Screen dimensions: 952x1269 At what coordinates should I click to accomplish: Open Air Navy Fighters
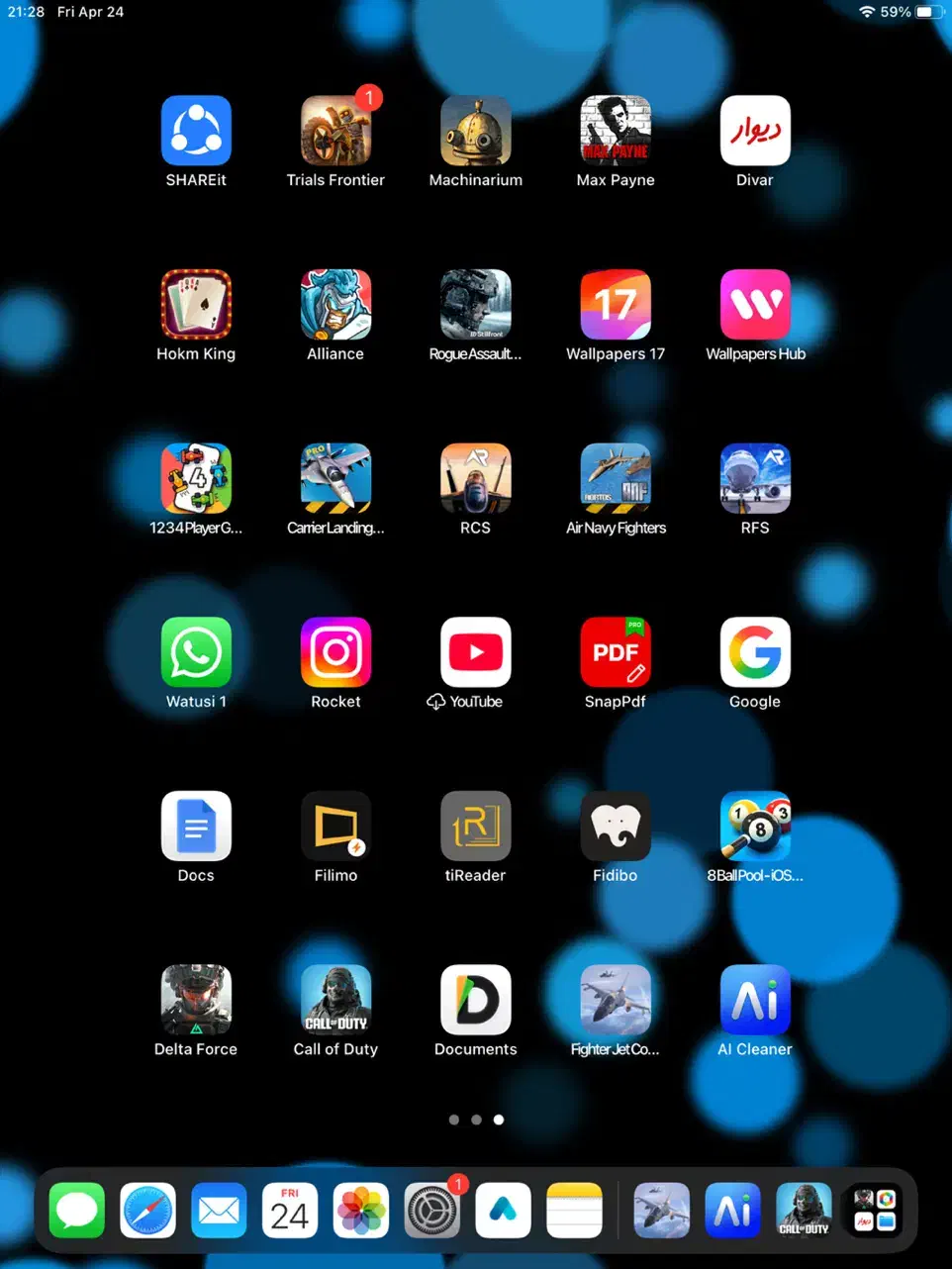[615, 478]
